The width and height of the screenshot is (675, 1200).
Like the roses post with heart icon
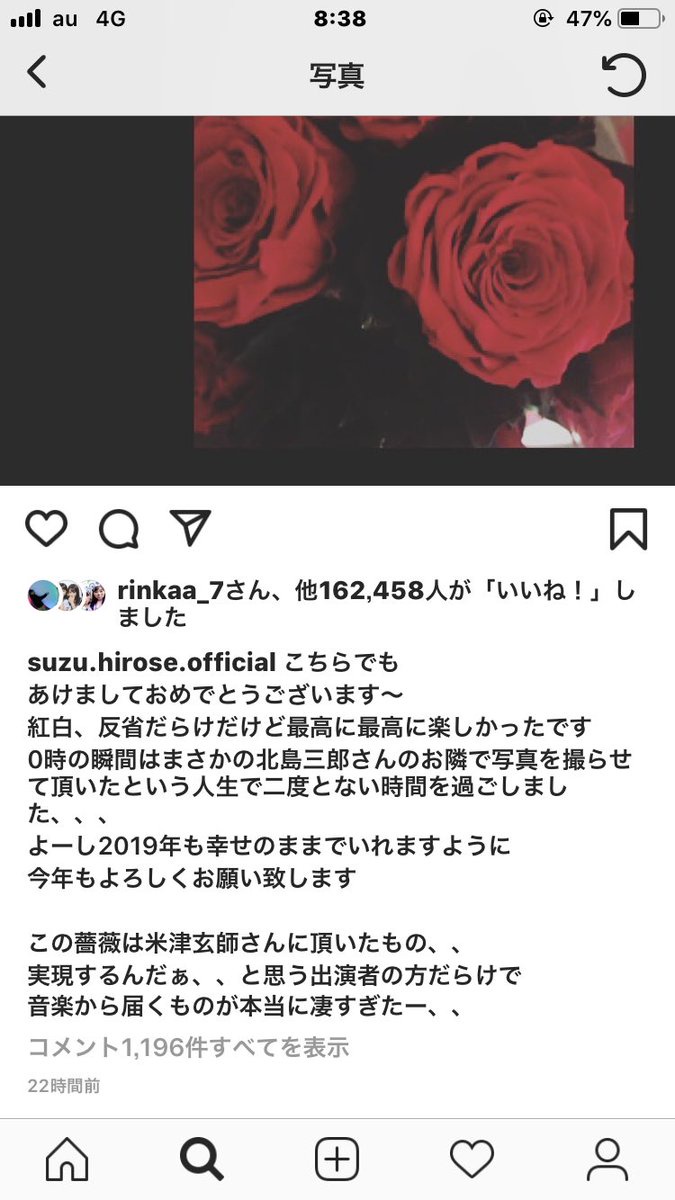(45, 529)
